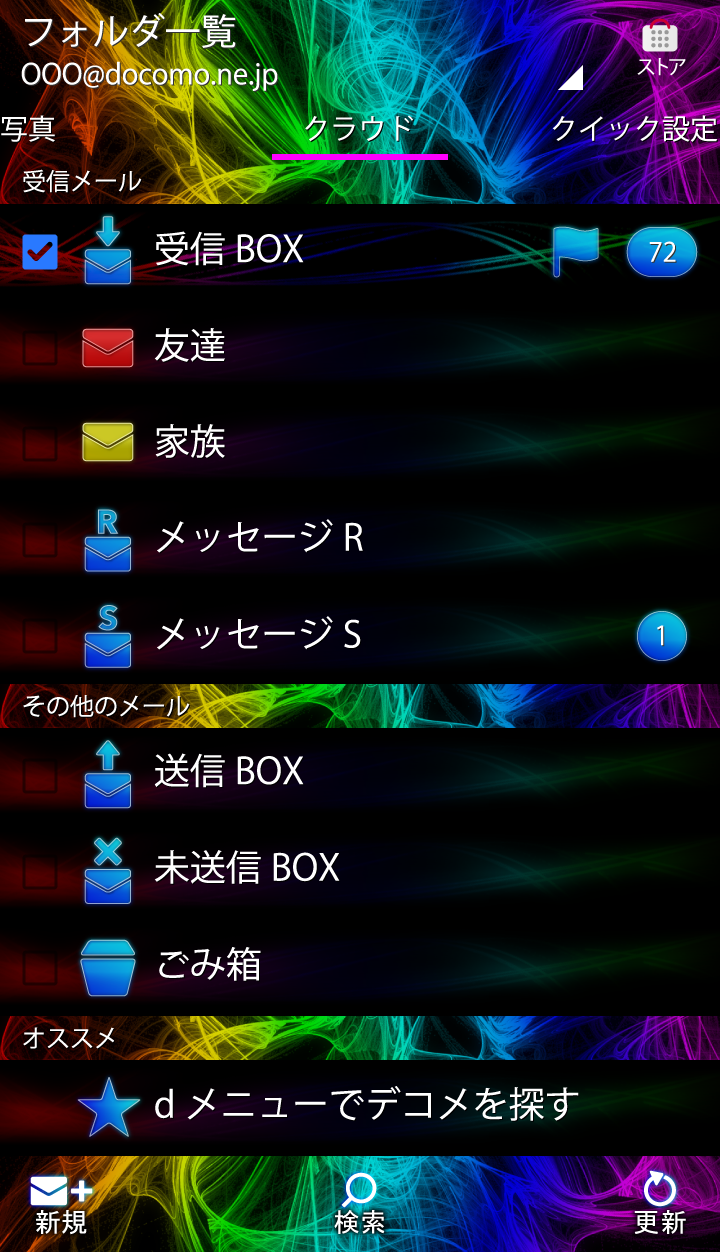Refresh the mailbox with 更新
The image size is (720, 1252).
click(x=660, y=1204)
